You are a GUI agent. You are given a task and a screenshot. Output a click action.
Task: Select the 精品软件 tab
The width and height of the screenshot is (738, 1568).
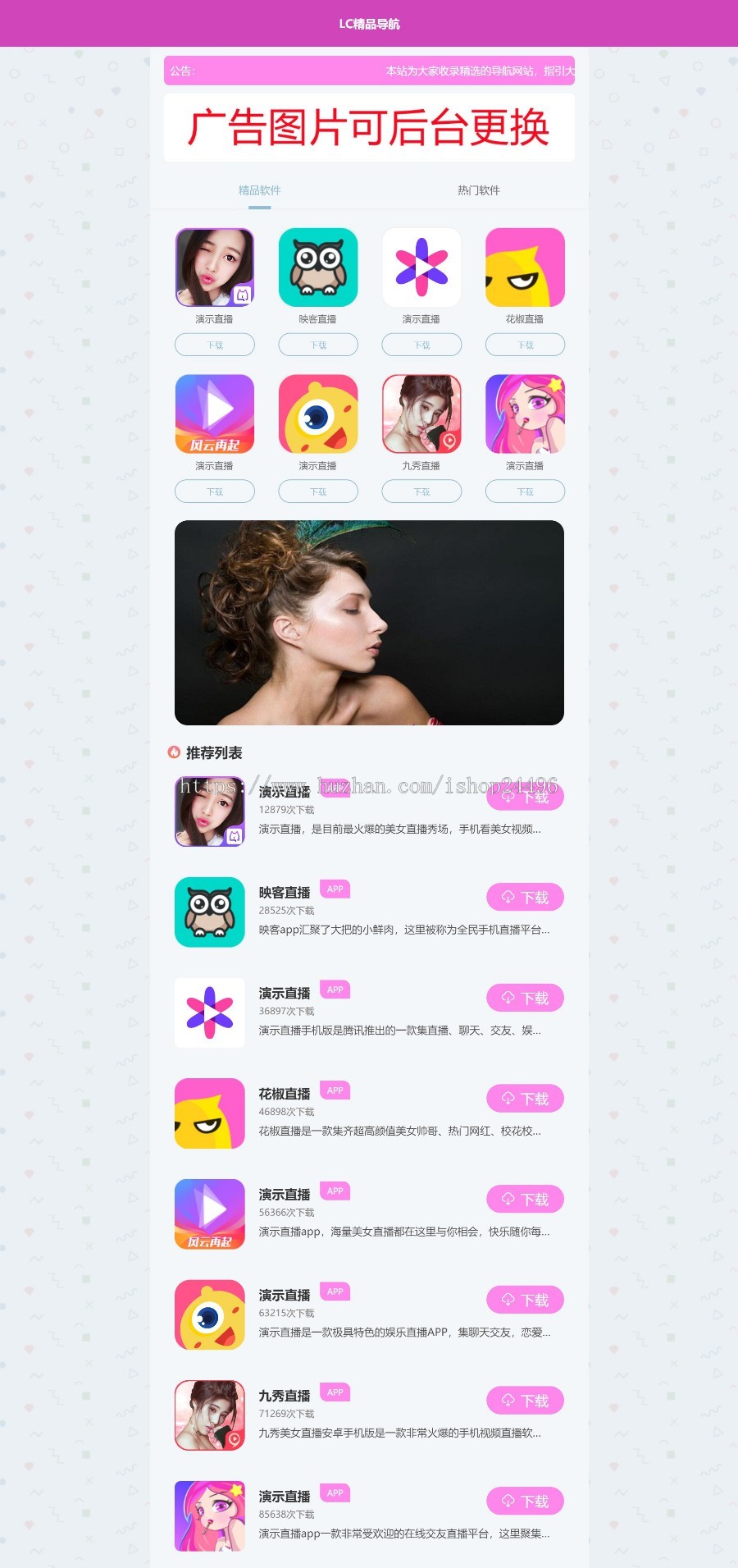tap(259, 190)
